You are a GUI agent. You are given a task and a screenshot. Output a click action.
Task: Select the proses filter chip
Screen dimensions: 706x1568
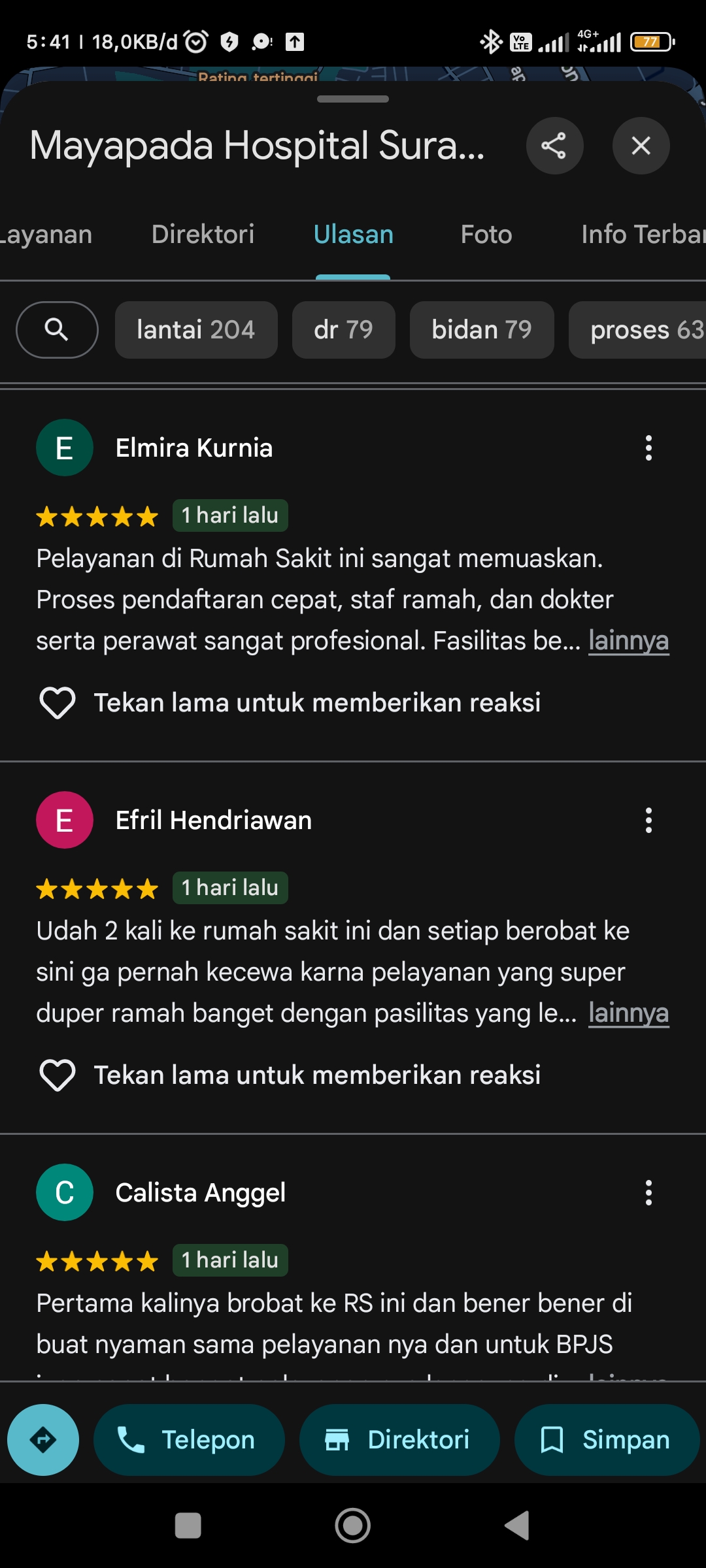(638, 330)
